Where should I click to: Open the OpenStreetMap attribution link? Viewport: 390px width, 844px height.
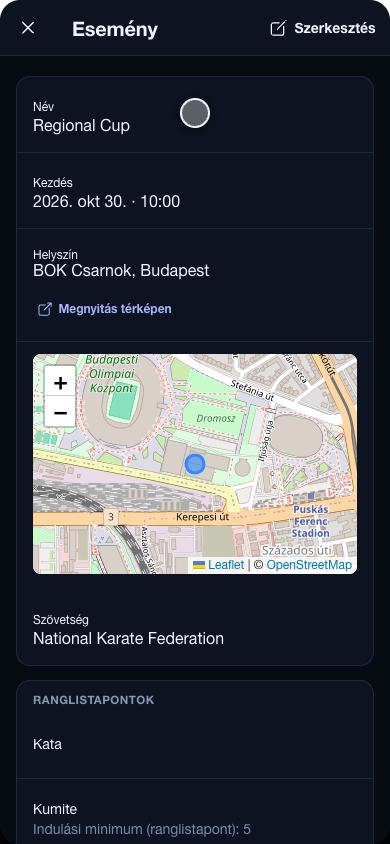(x=309, y=565)
